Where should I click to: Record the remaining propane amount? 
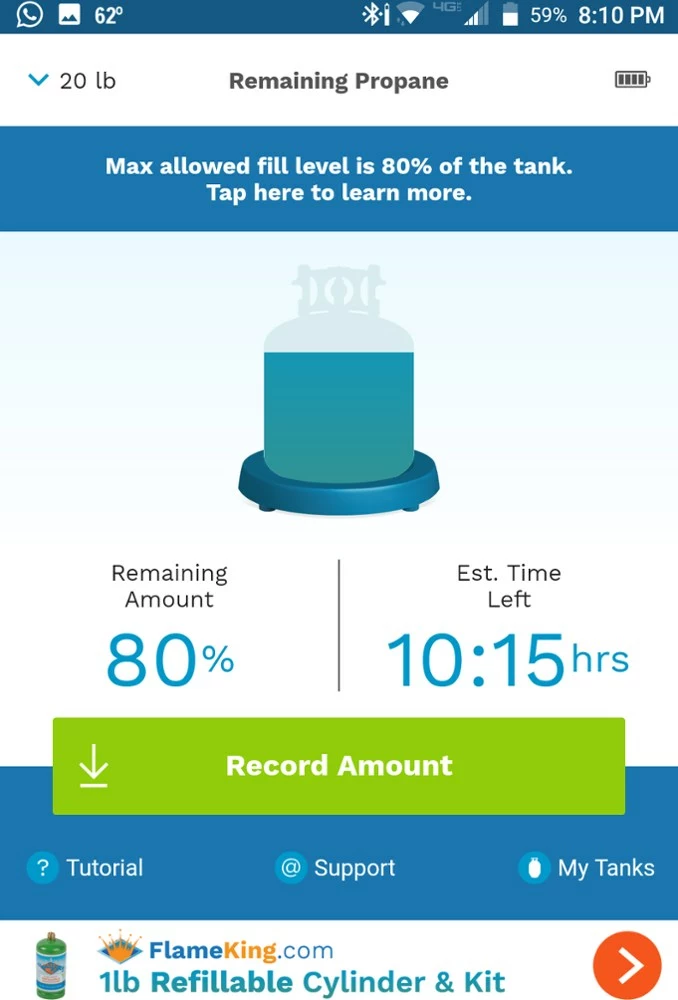[339, 766]
